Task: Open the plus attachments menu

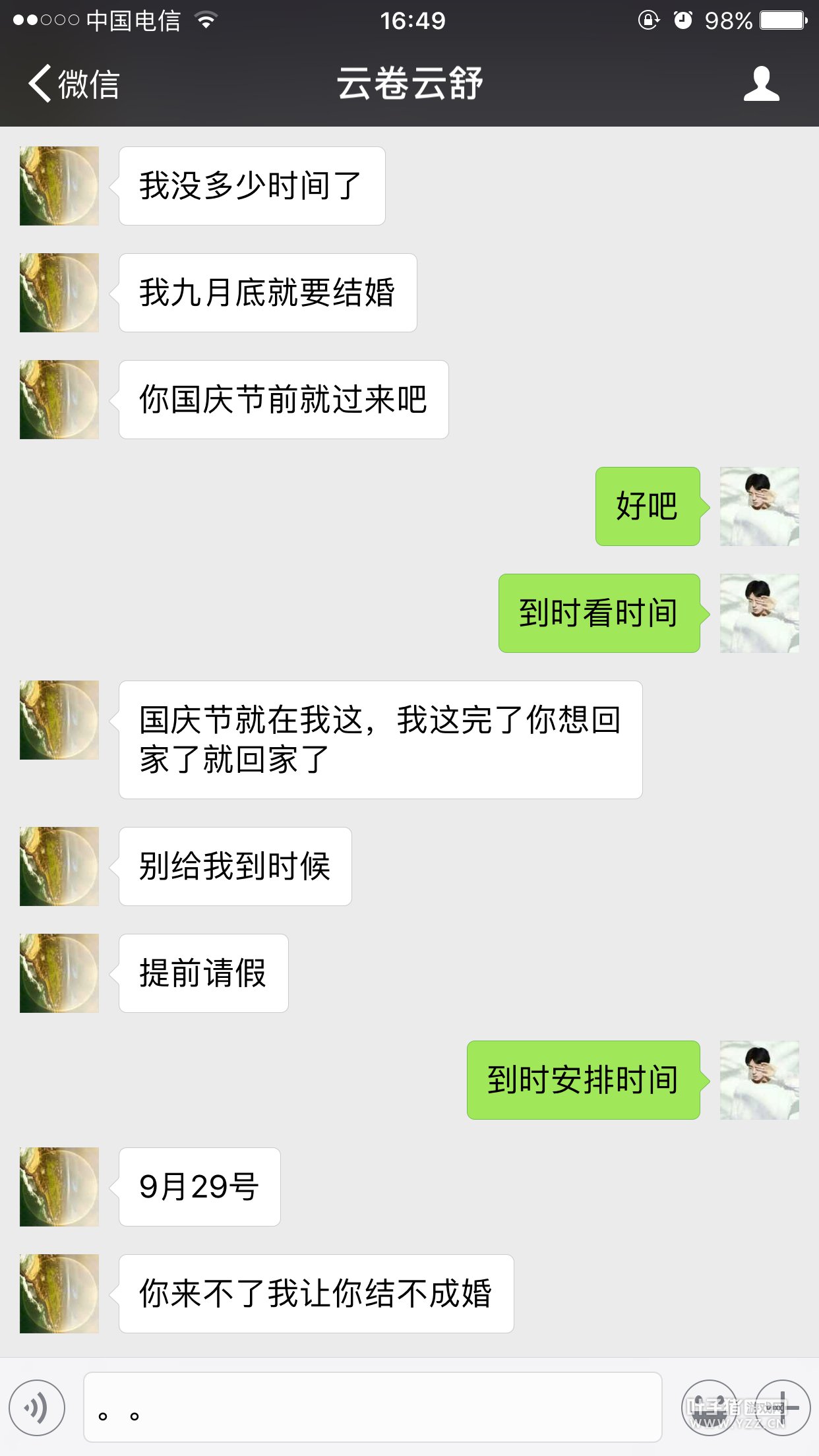Action: tap(782, 1407)
